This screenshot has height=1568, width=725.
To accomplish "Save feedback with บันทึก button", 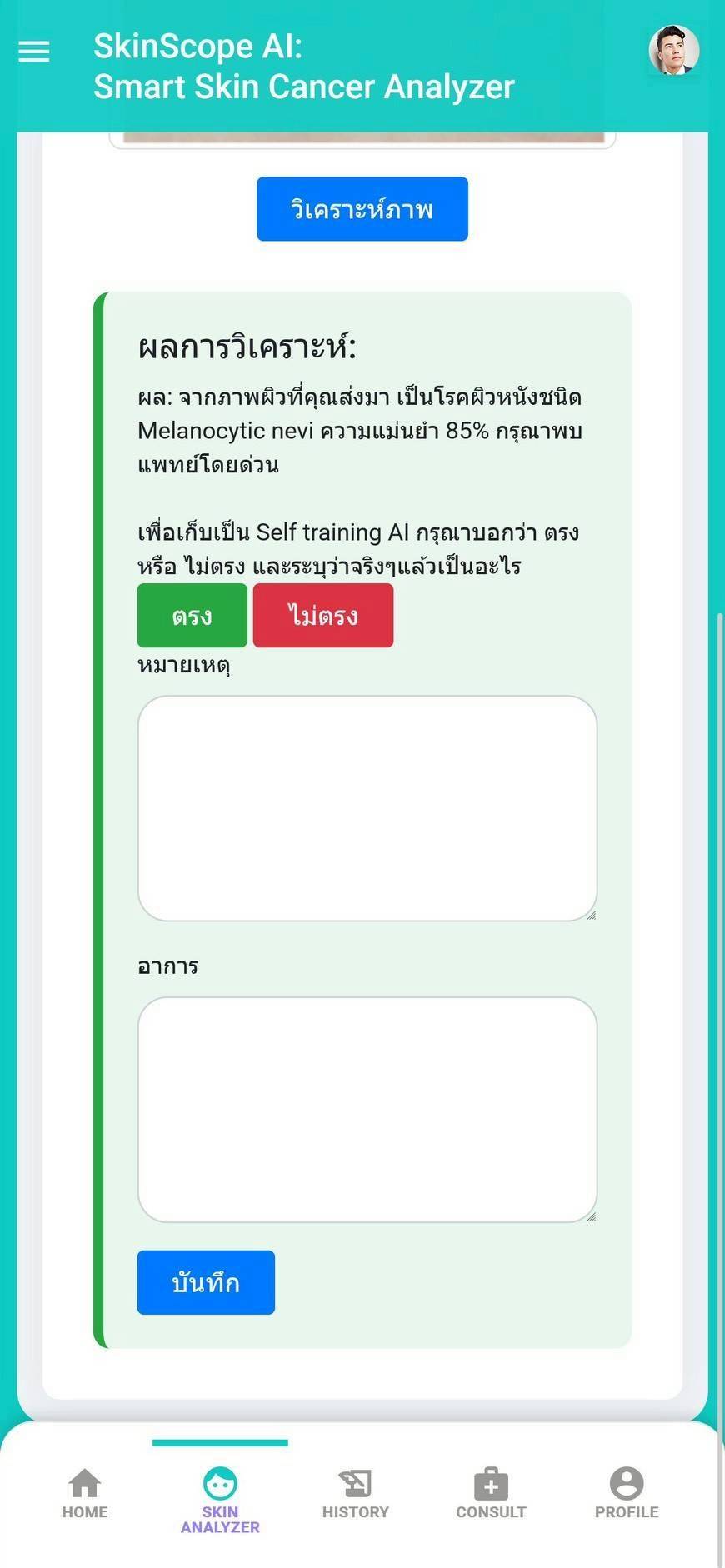I will [206, 1282].
